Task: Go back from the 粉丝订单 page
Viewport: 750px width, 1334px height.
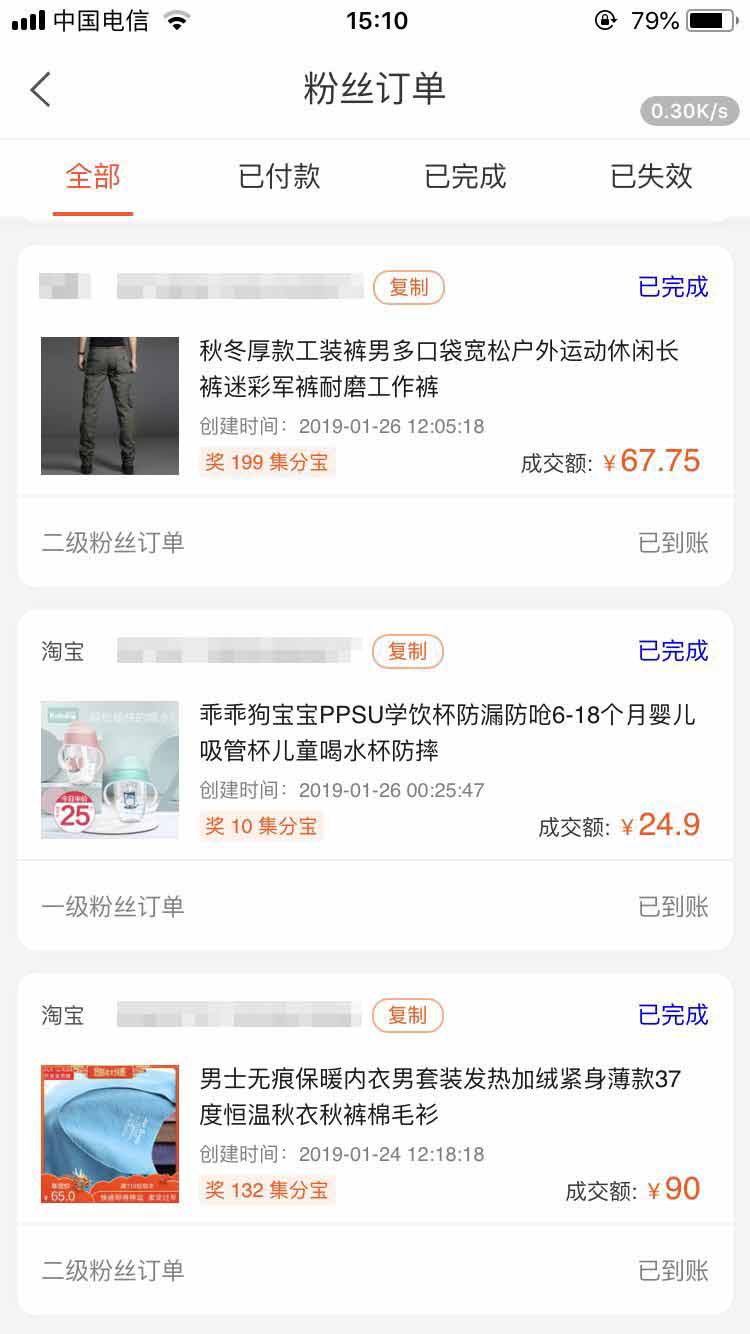Action: (x=40, y=90)
